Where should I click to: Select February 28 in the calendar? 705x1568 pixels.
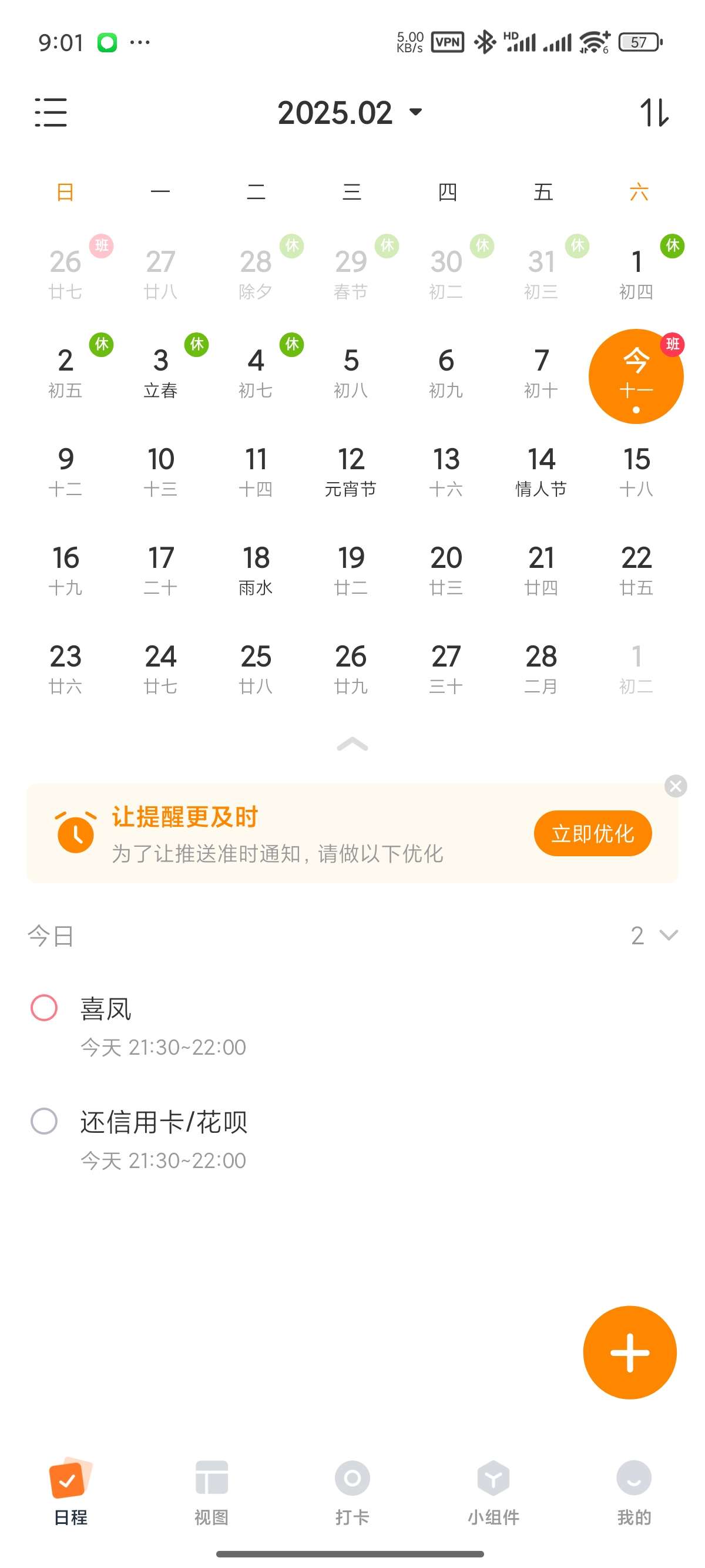(540, 668)
